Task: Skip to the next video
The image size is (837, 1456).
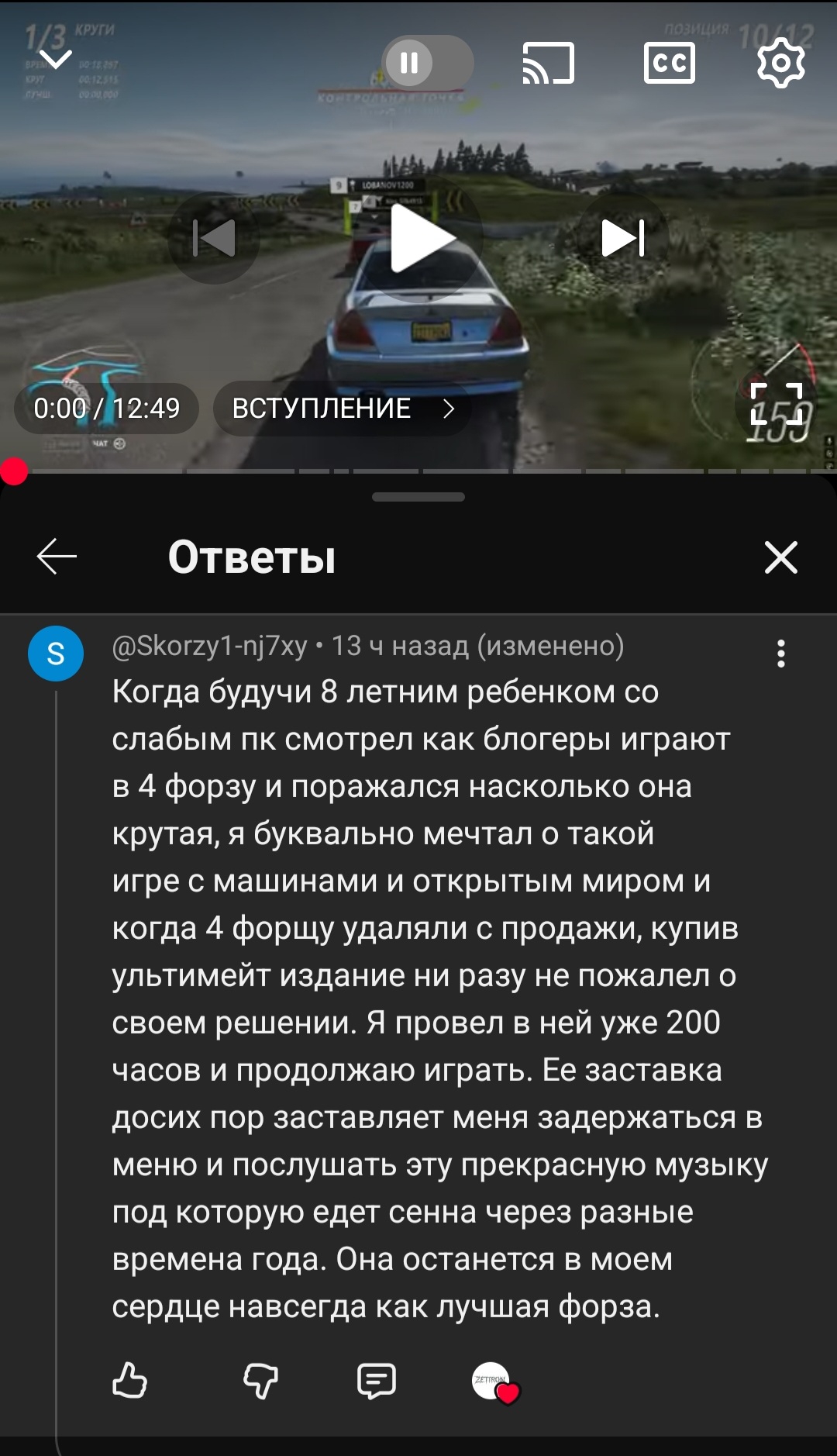Action: (x=623, y=238)
